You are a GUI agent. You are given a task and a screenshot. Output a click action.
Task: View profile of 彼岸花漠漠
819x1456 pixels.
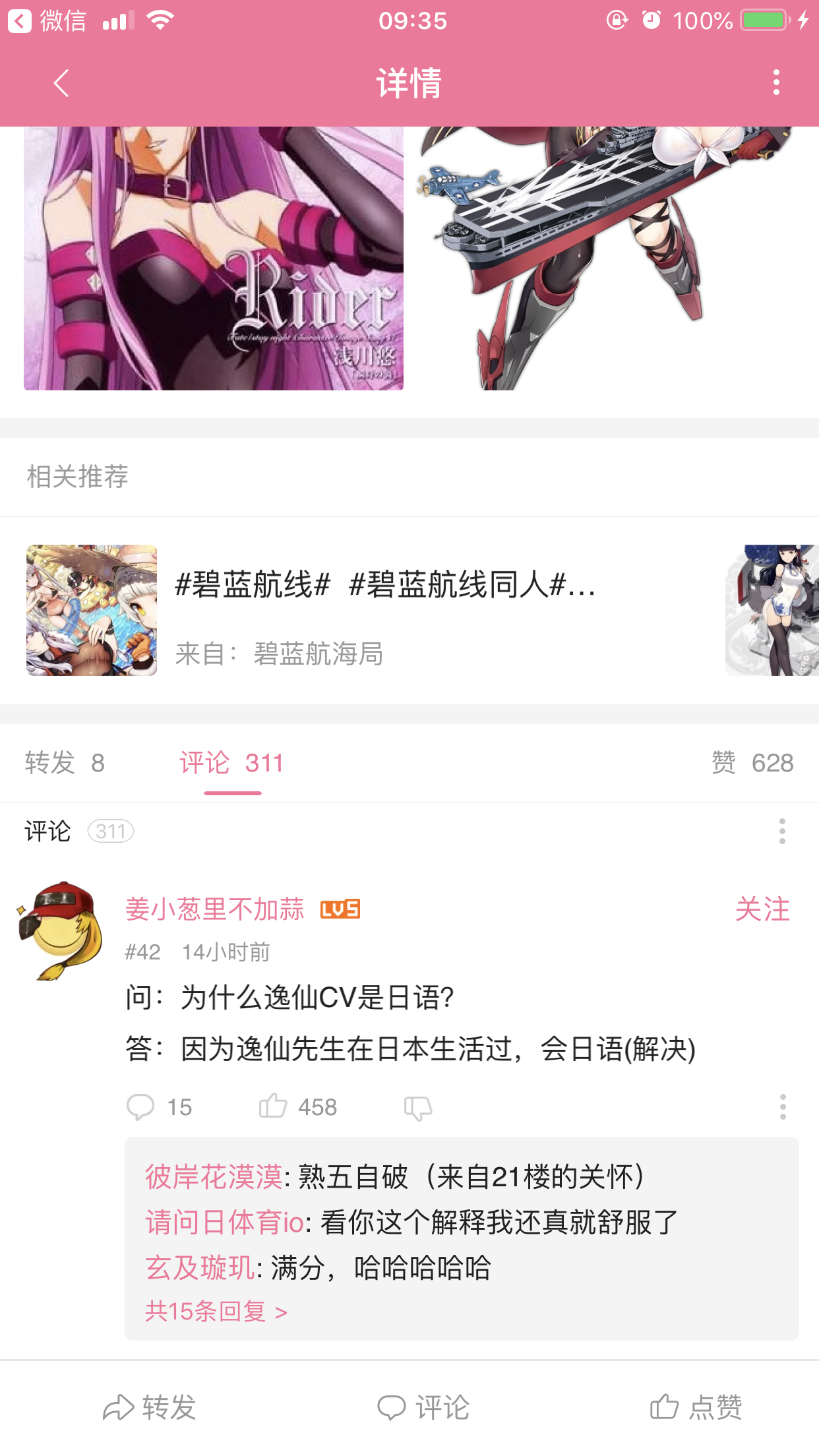pyautogui.click(x=214, y=1177)
